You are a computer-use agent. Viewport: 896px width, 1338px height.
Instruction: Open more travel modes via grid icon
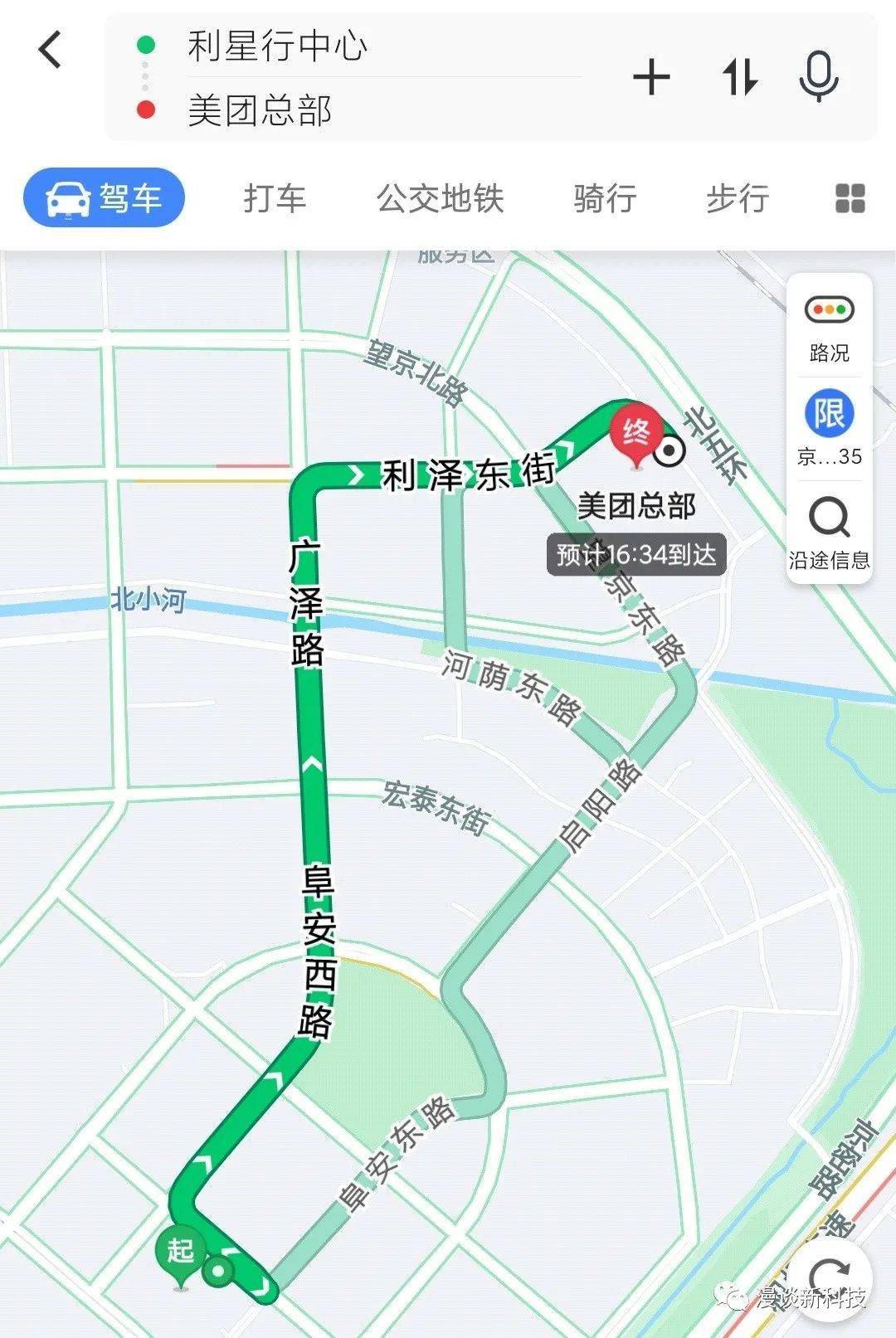[848, 199]
